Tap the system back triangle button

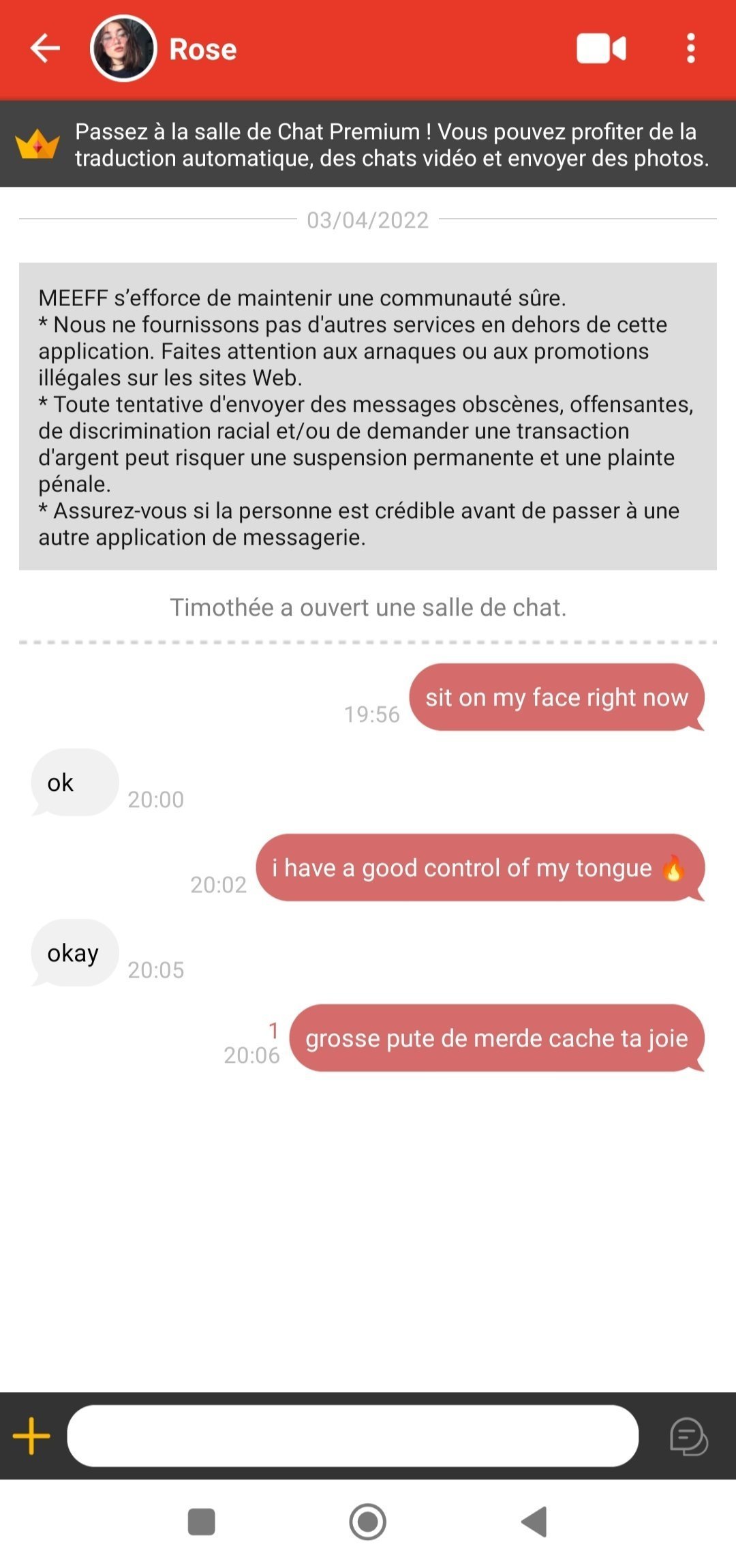[535, 1522]
